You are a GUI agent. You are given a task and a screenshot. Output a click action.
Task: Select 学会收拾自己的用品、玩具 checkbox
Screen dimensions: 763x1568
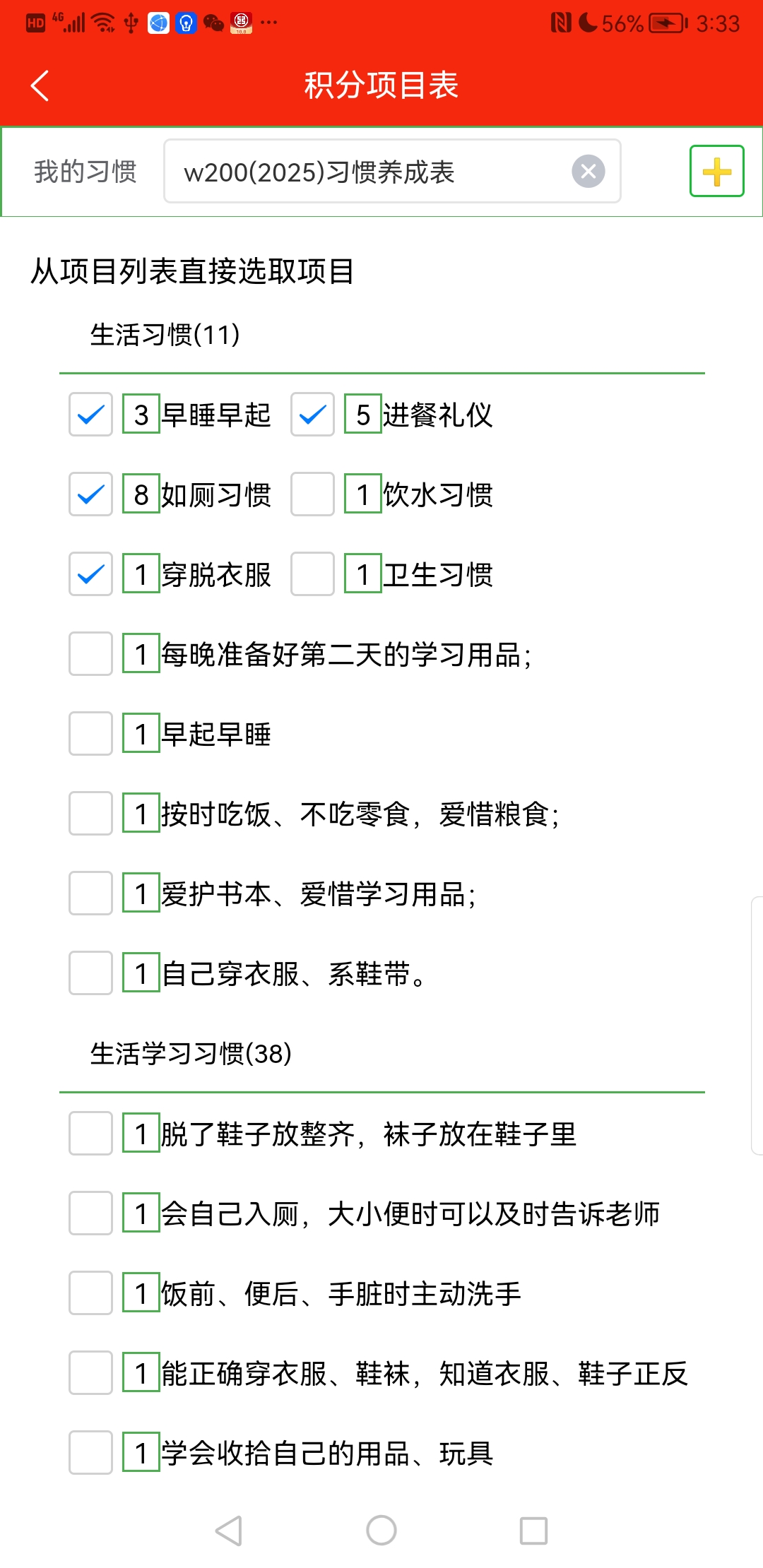[90, 1453]
